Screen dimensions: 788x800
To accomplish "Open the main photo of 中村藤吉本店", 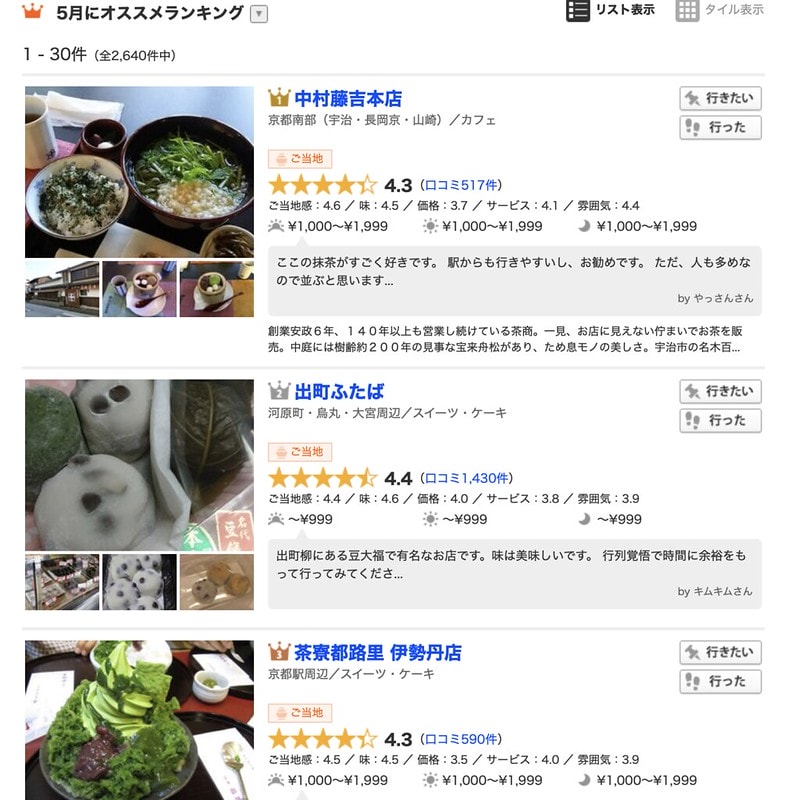I will point(140,172).
